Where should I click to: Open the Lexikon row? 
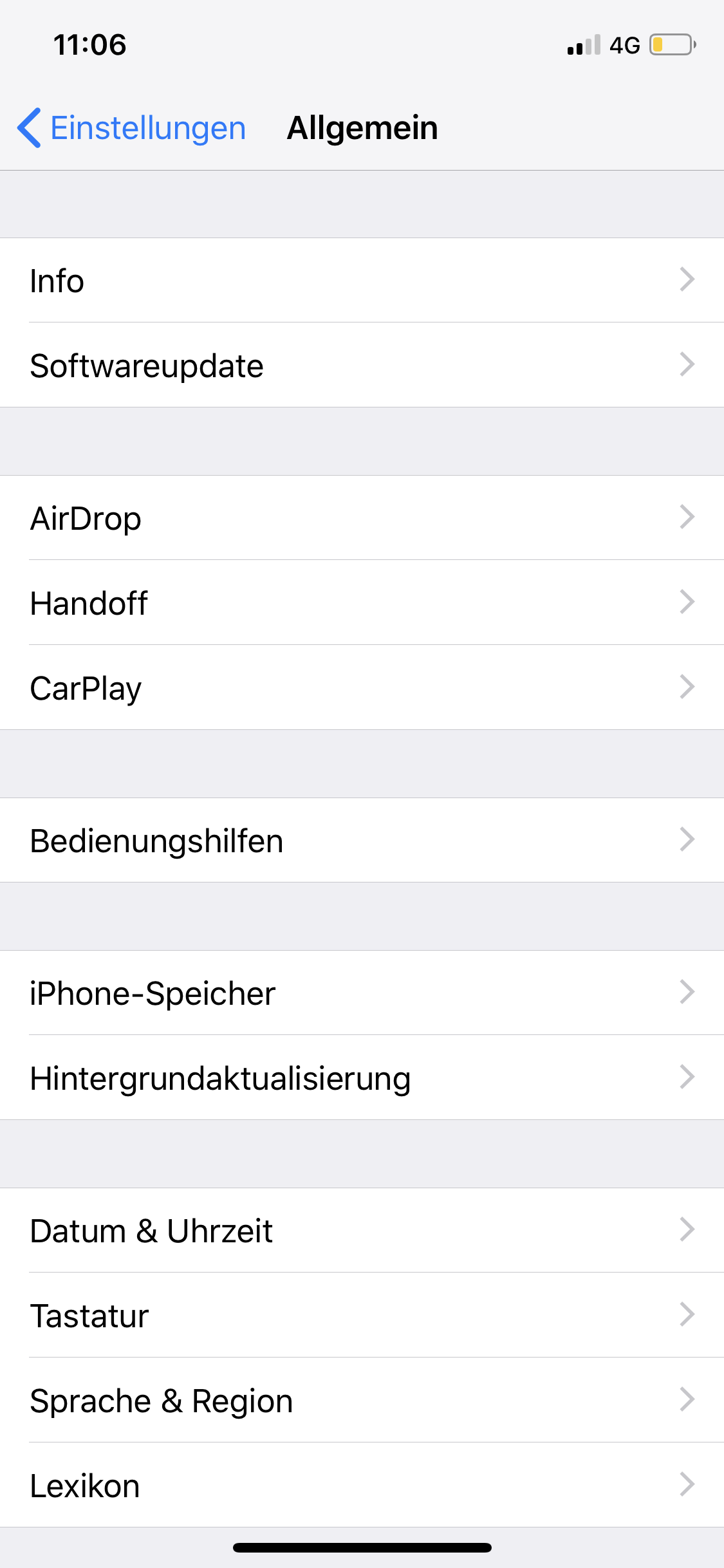(x=362, y=1486)
